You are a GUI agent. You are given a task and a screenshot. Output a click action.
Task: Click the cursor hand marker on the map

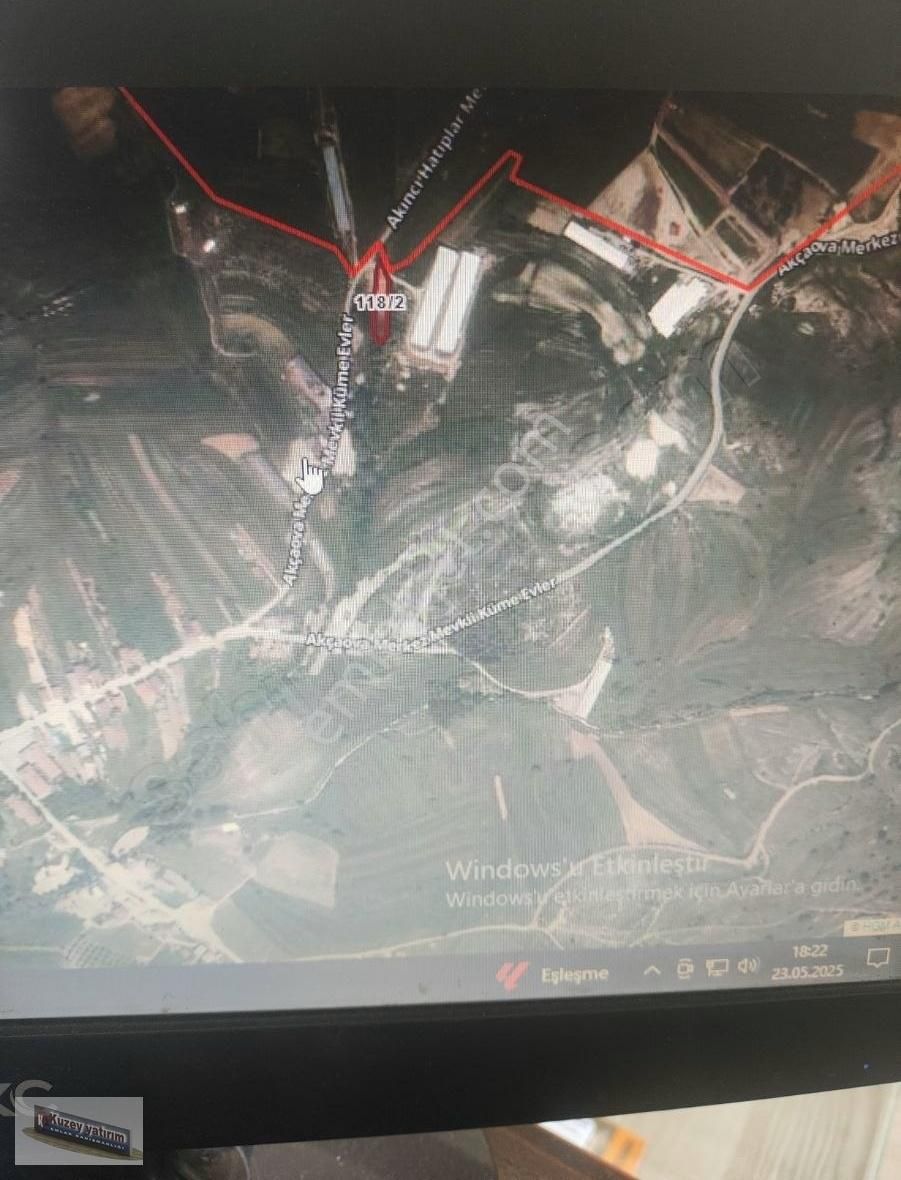pyautogui.click(x=309, y=470)
